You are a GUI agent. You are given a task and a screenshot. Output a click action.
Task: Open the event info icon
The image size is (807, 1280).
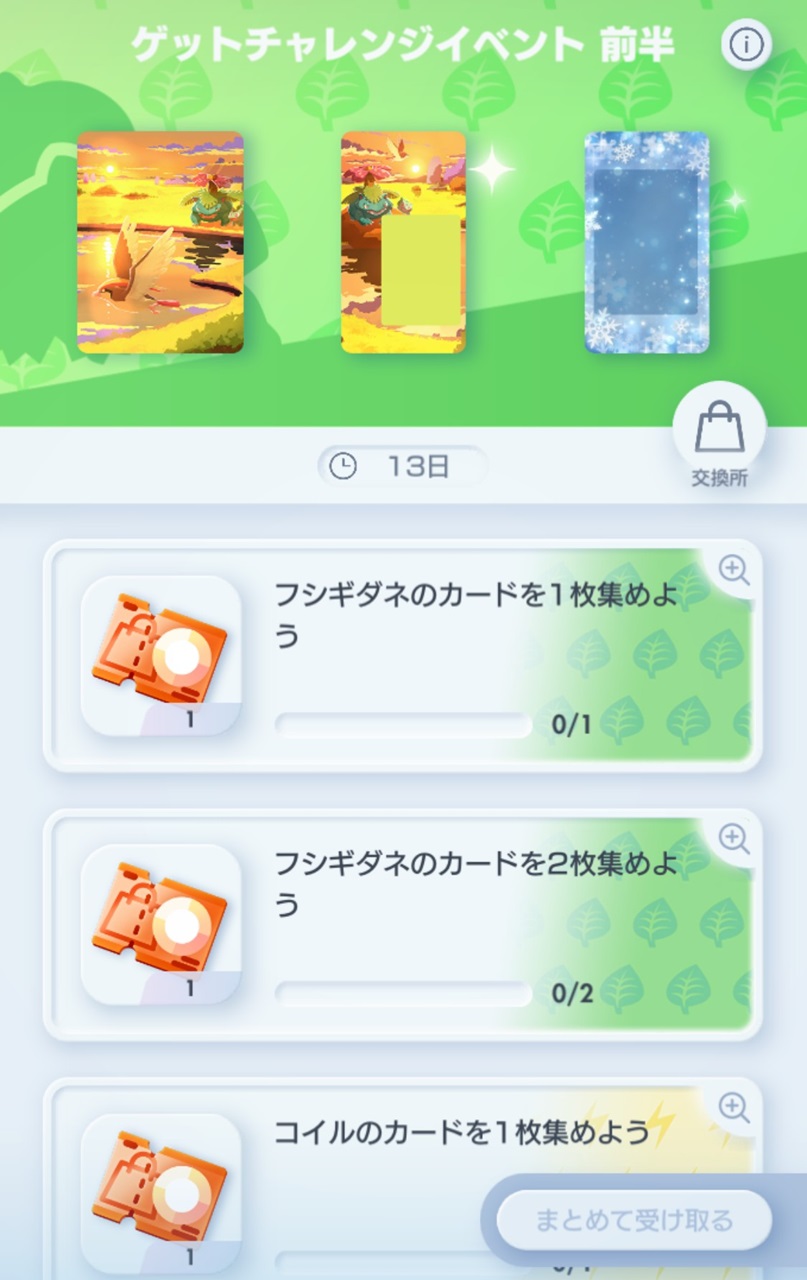(746, 45)
